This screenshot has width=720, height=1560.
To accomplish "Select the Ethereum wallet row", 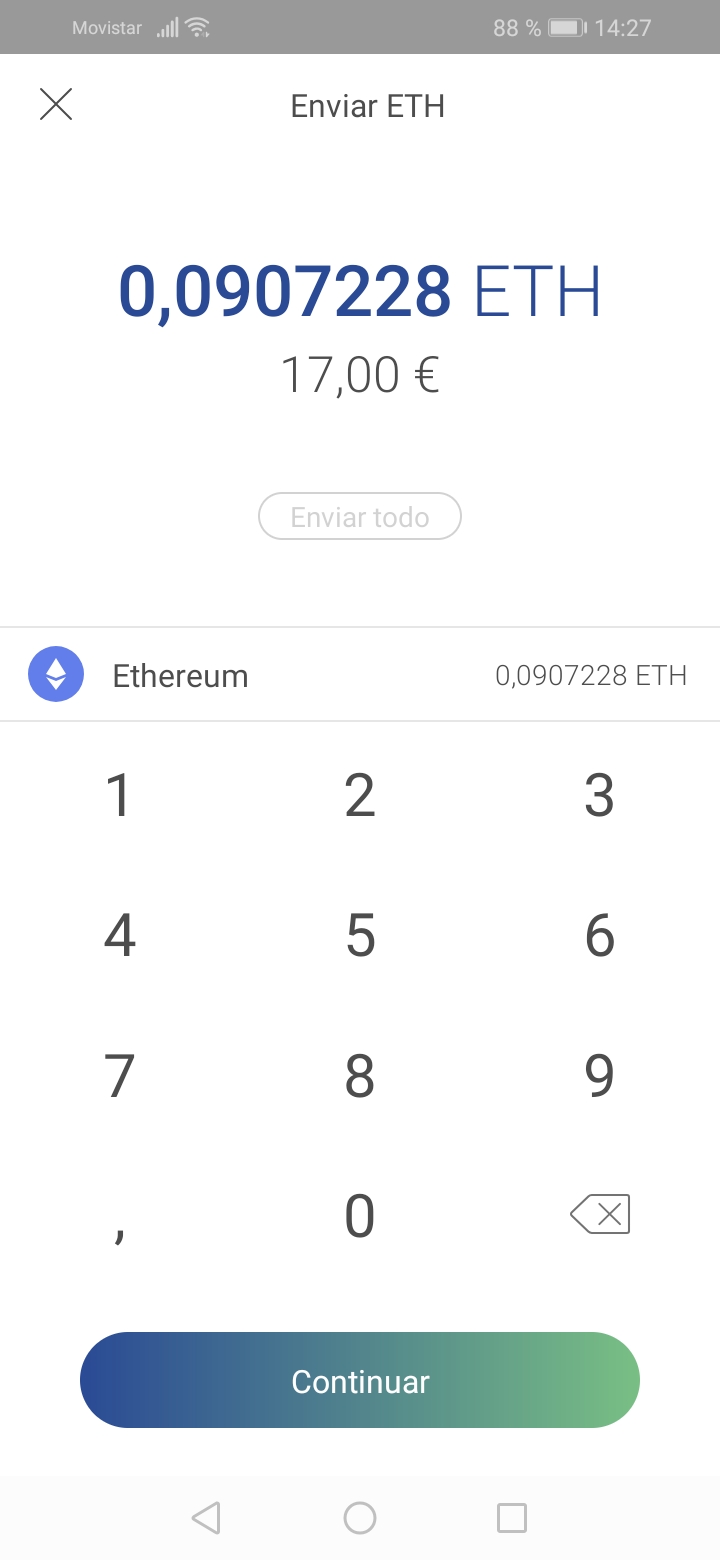I will tap(360, 675).
